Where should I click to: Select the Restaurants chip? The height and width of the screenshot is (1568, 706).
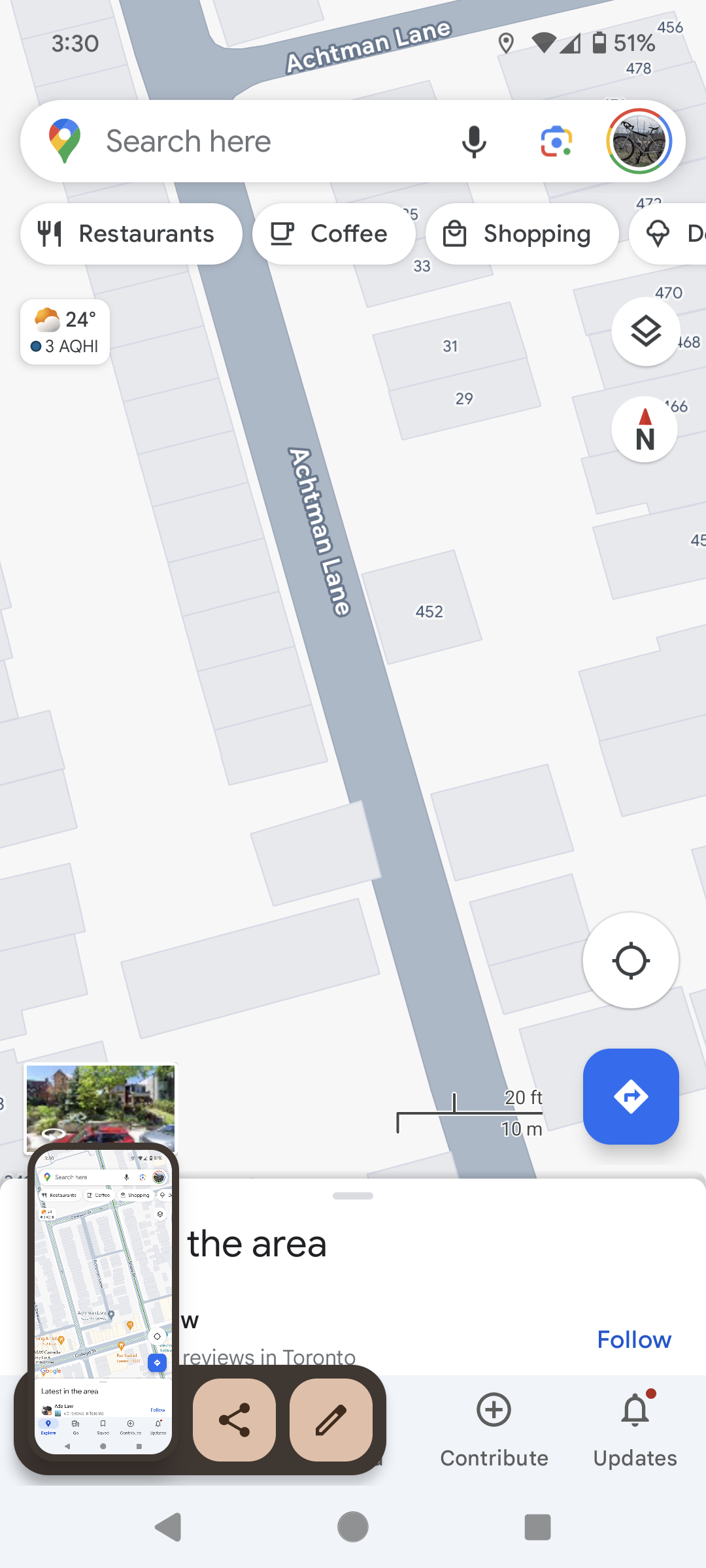coord(131,234)
